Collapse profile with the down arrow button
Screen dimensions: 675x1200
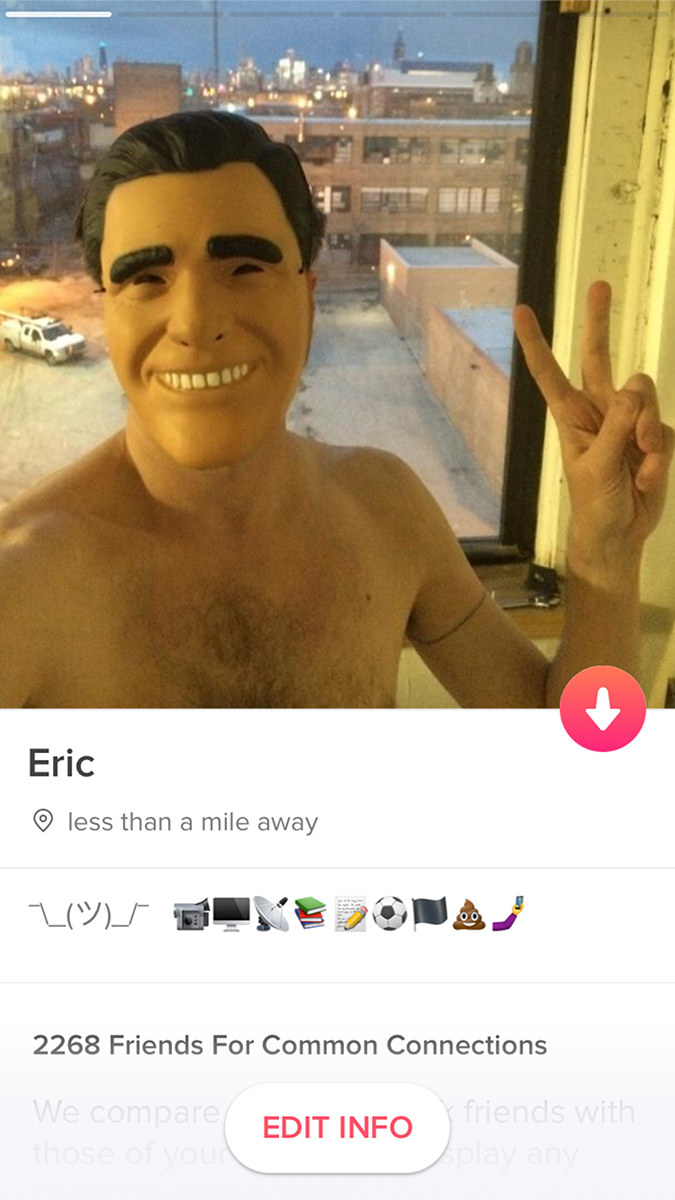[x=602, y=709]
